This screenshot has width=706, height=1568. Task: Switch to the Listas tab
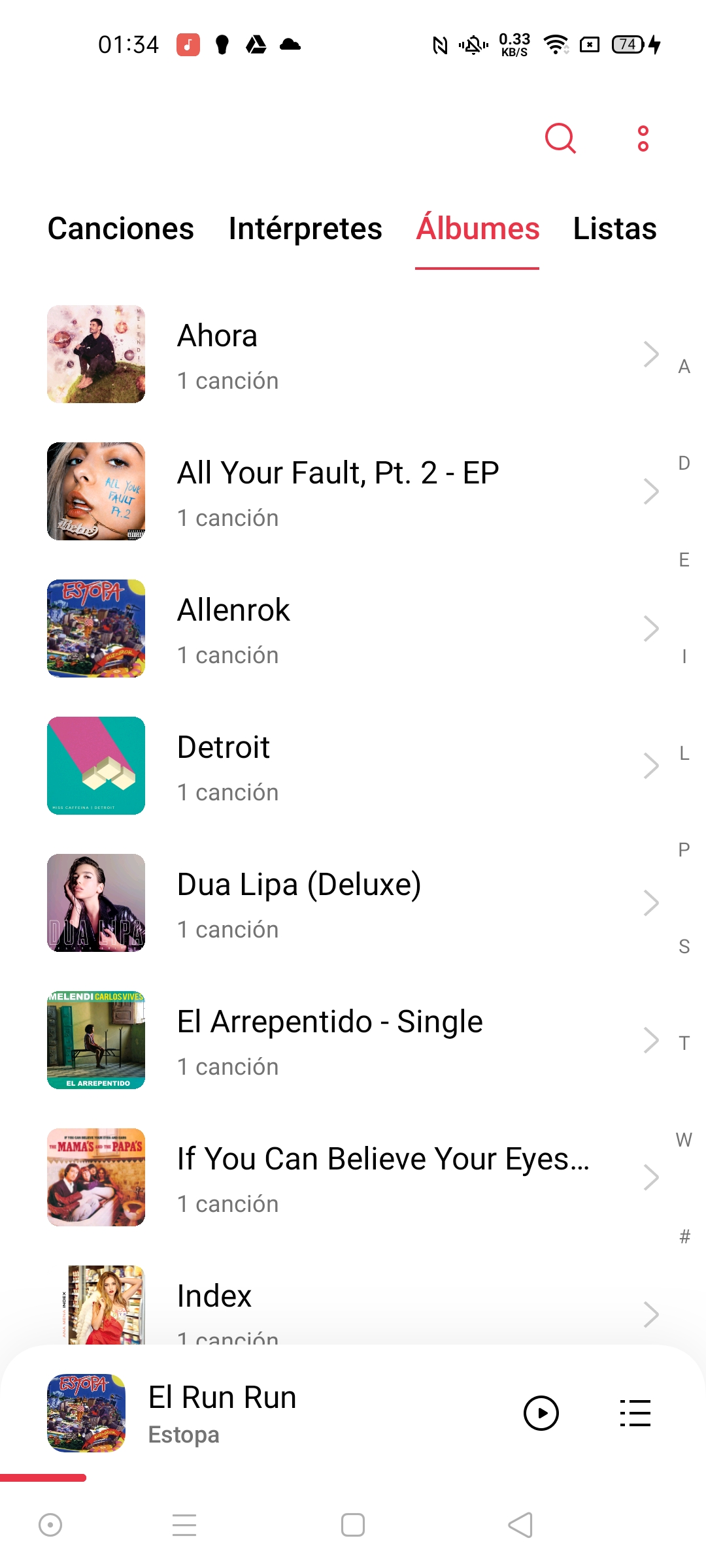614,229
